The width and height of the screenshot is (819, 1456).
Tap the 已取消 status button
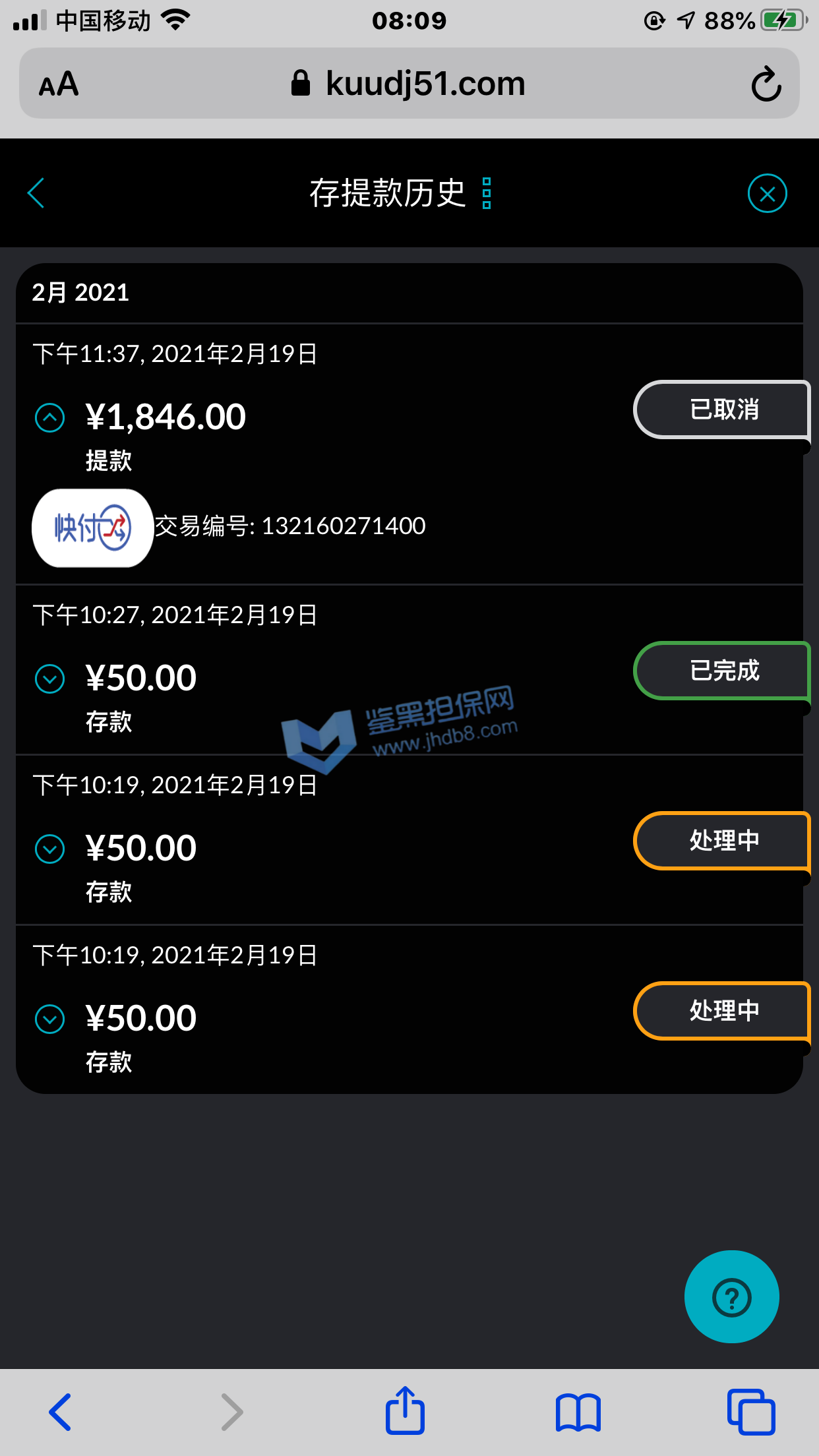click(x=723, y=409)
